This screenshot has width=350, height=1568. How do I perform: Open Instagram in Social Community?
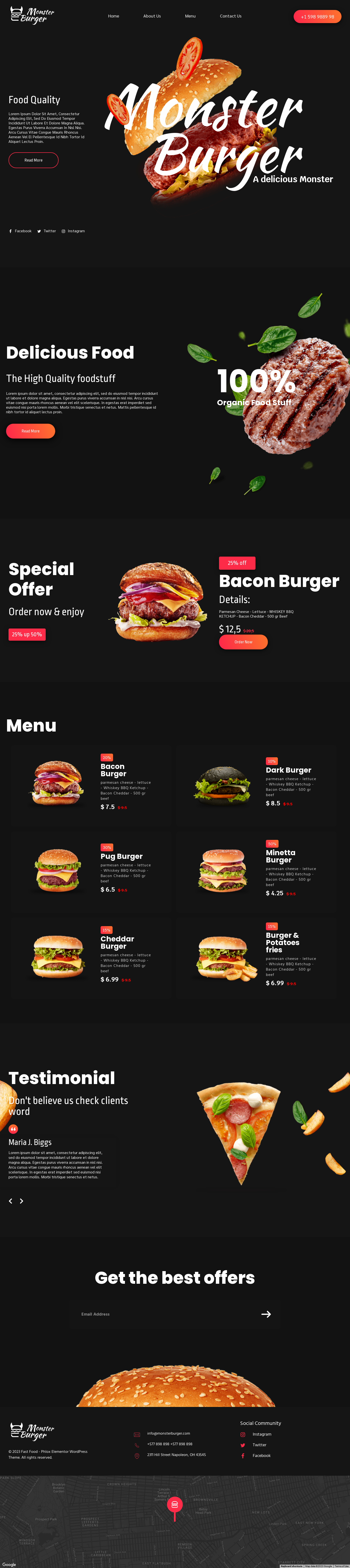tap(262, 1434)
